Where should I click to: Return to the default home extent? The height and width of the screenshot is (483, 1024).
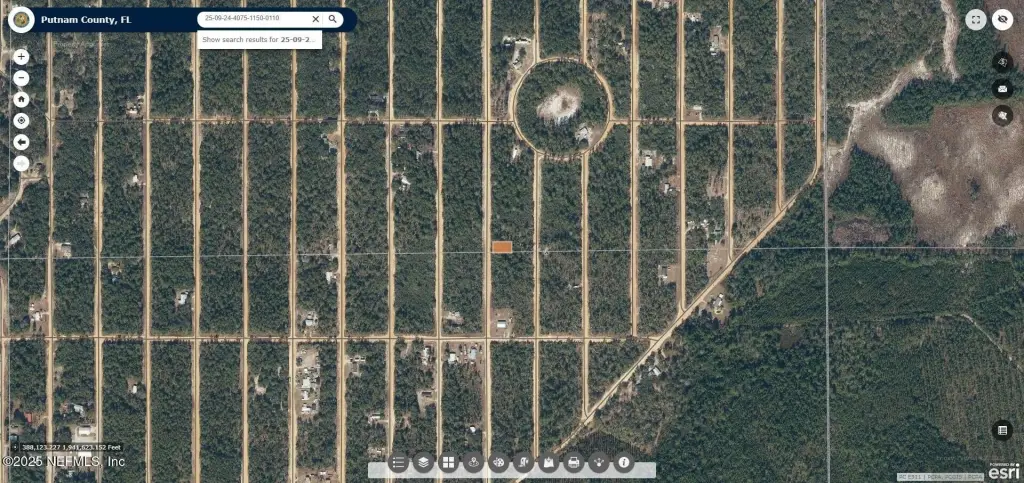click(x=22, y=99)
